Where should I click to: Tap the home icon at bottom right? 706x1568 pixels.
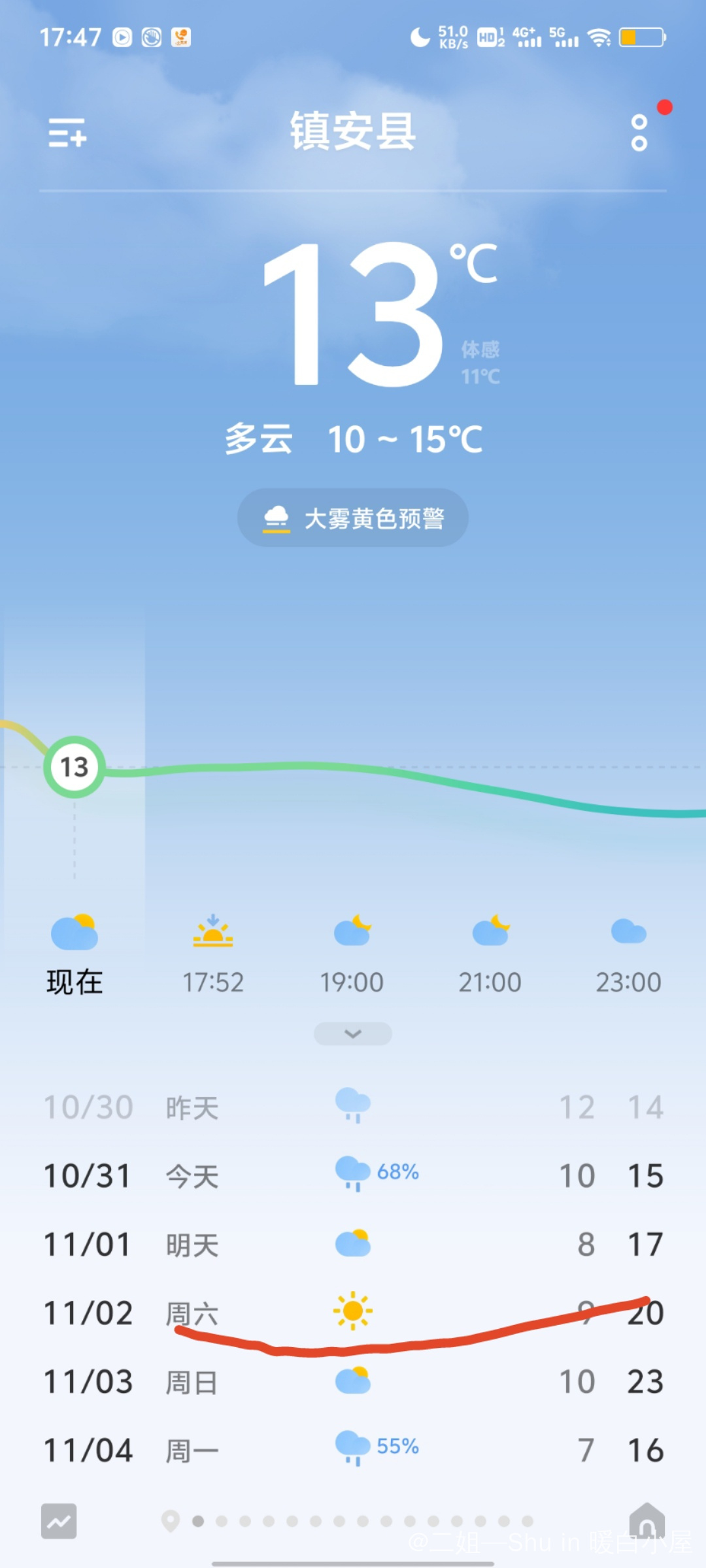(x=647, y=1520)
